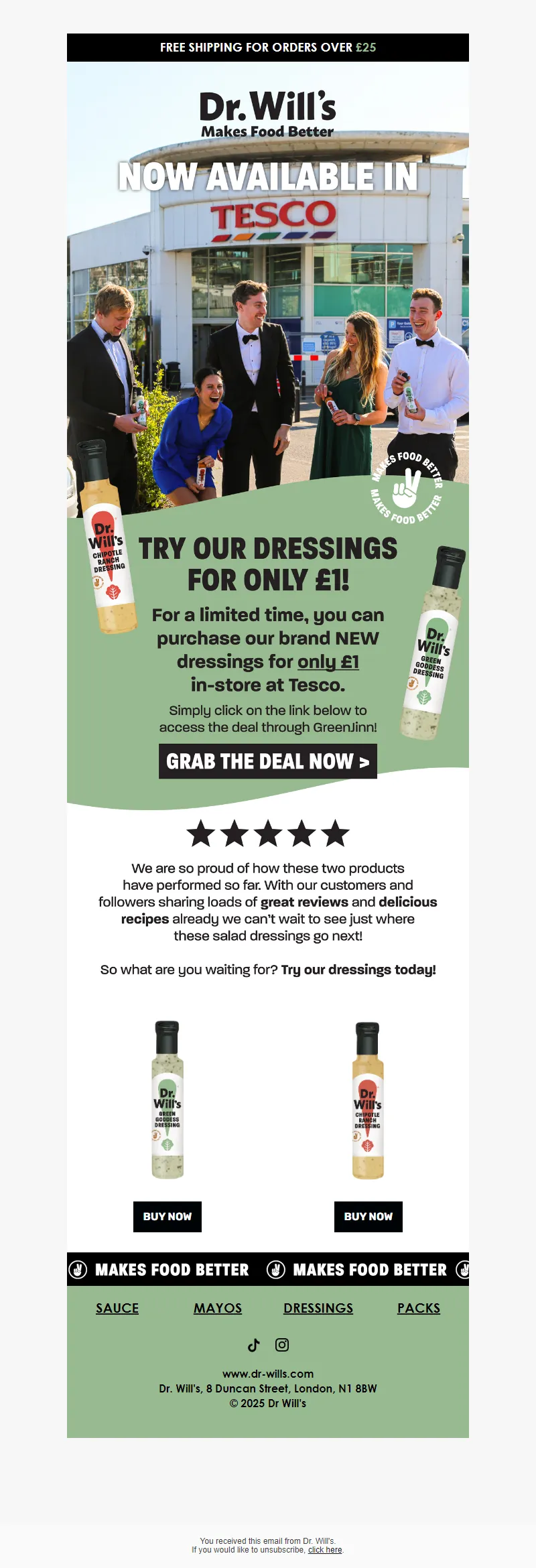Open Dr. Will's TikTok page
Viewport: 536px width, 1568px height.
254,1345
